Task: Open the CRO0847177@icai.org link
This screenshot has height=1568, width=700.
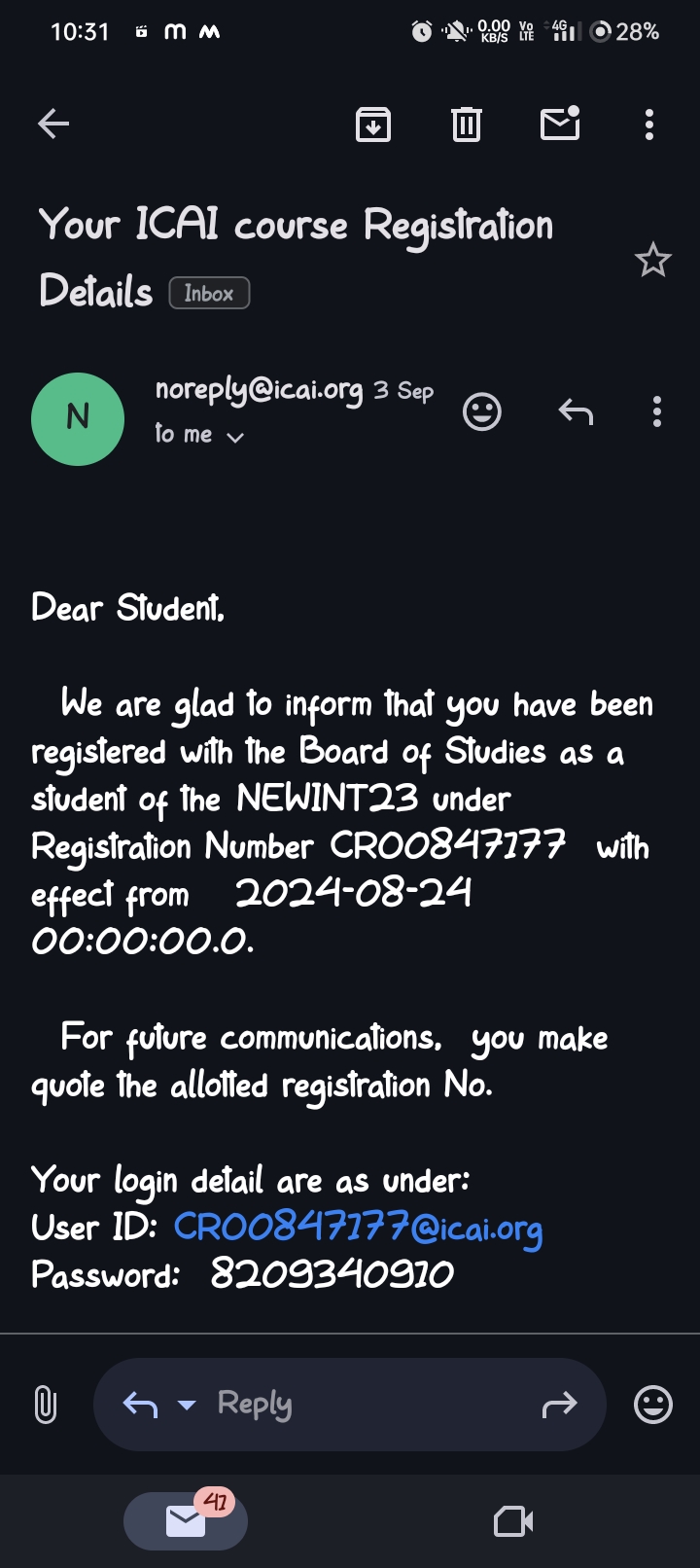Action: click(x=358, y=1229)
